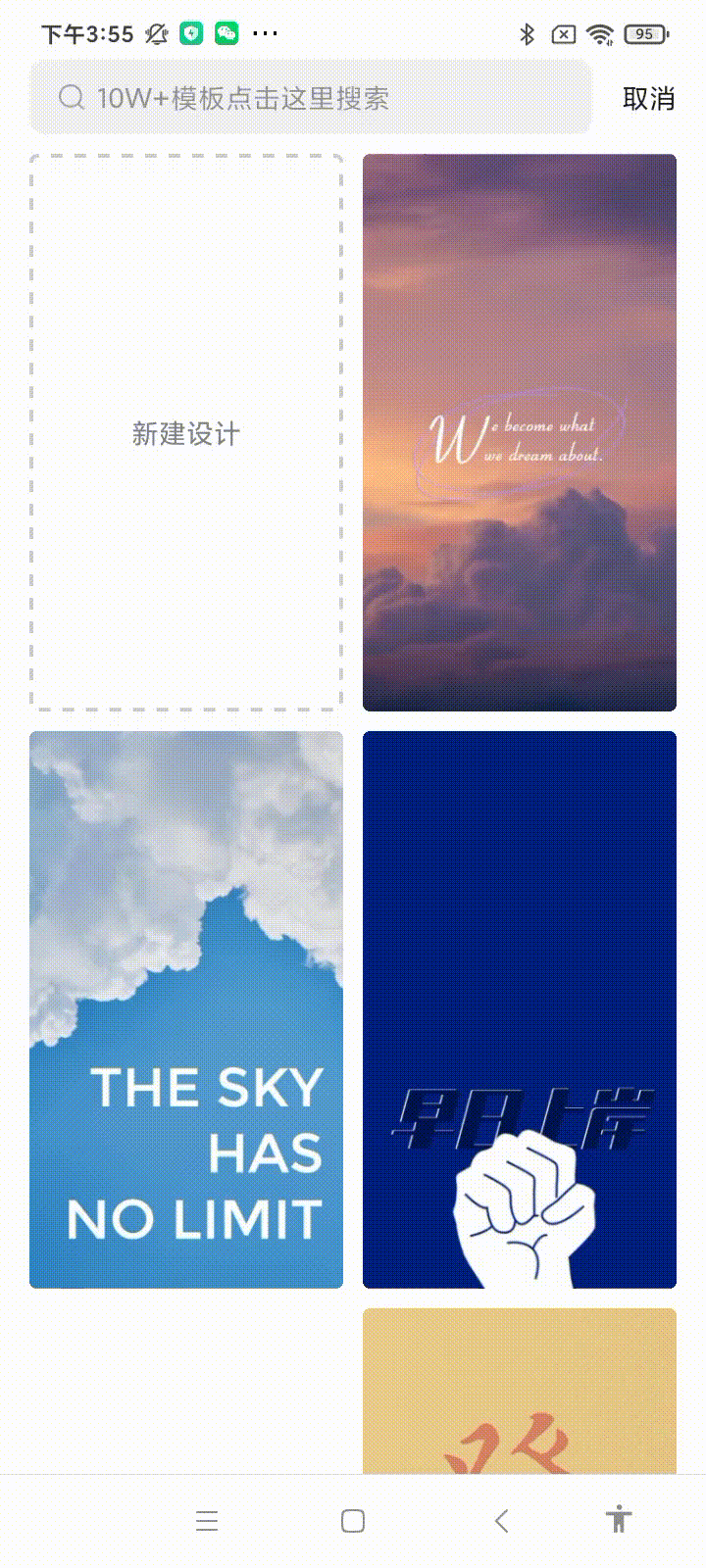Tap the Bluetooth status icon
Screen dimensions: 706x1568
528,33
